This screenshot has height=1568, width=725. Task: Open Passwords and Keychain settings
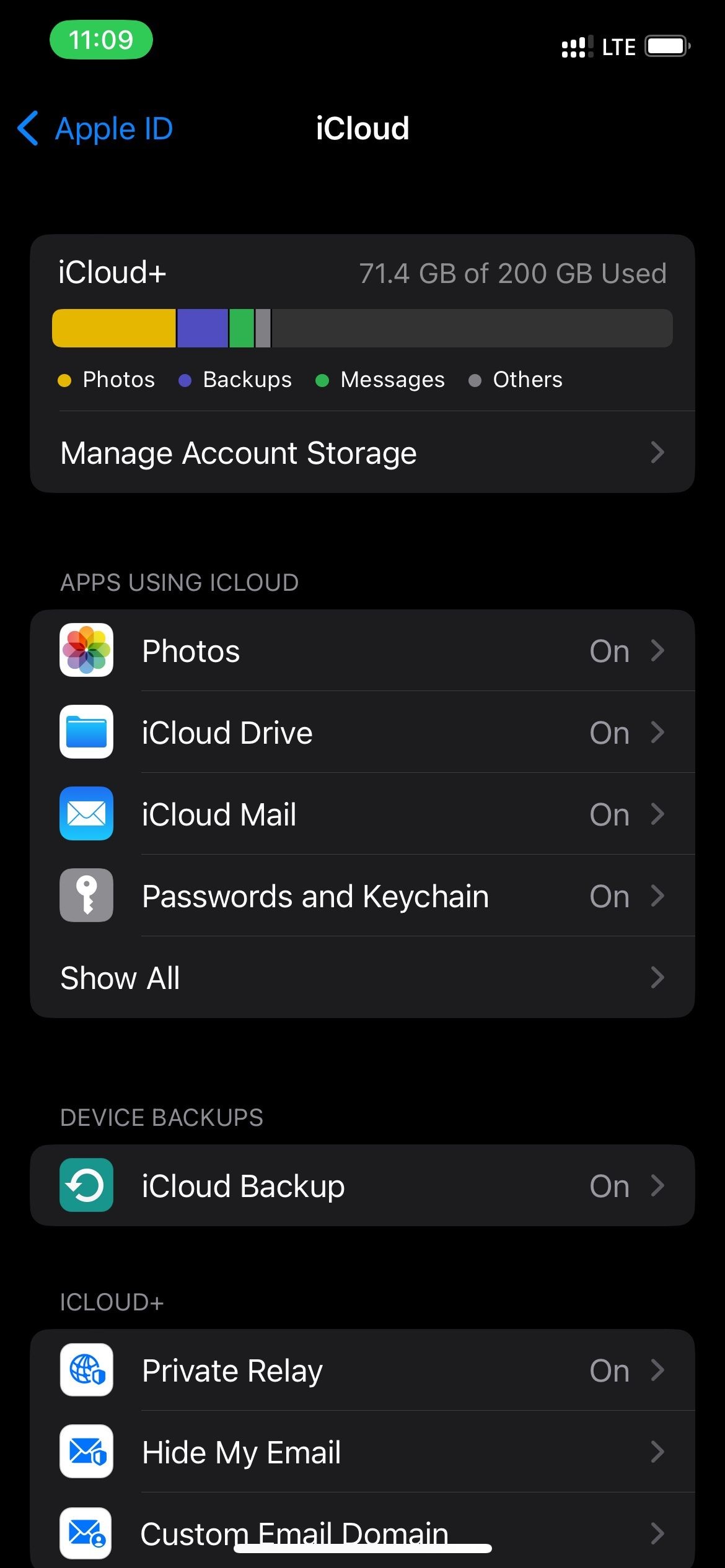(x=362, y=895)
